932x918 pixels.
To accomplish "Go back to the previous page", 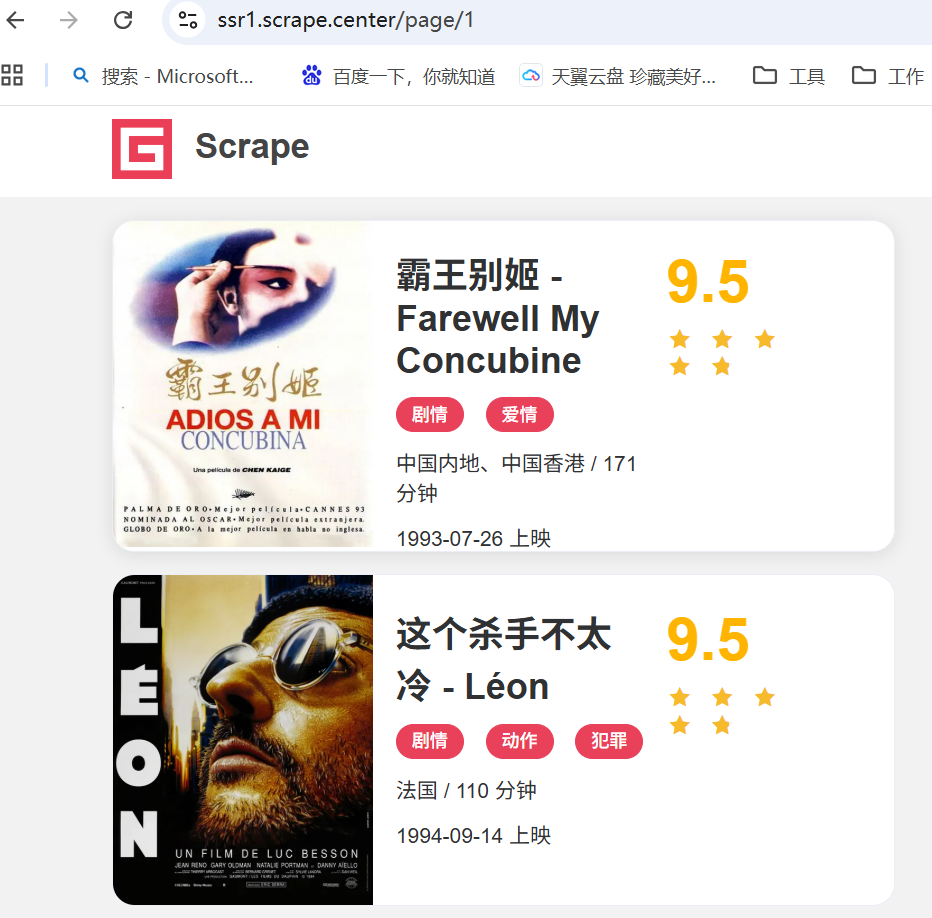I will [15, 20].
